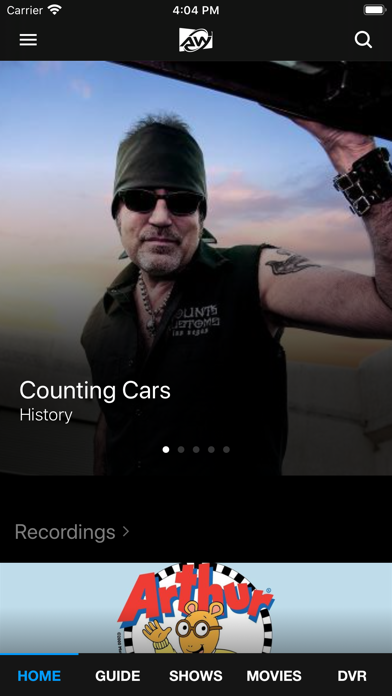Screen dimensions: 392x696
Task: Open the DVR tab
Action: 352,676
